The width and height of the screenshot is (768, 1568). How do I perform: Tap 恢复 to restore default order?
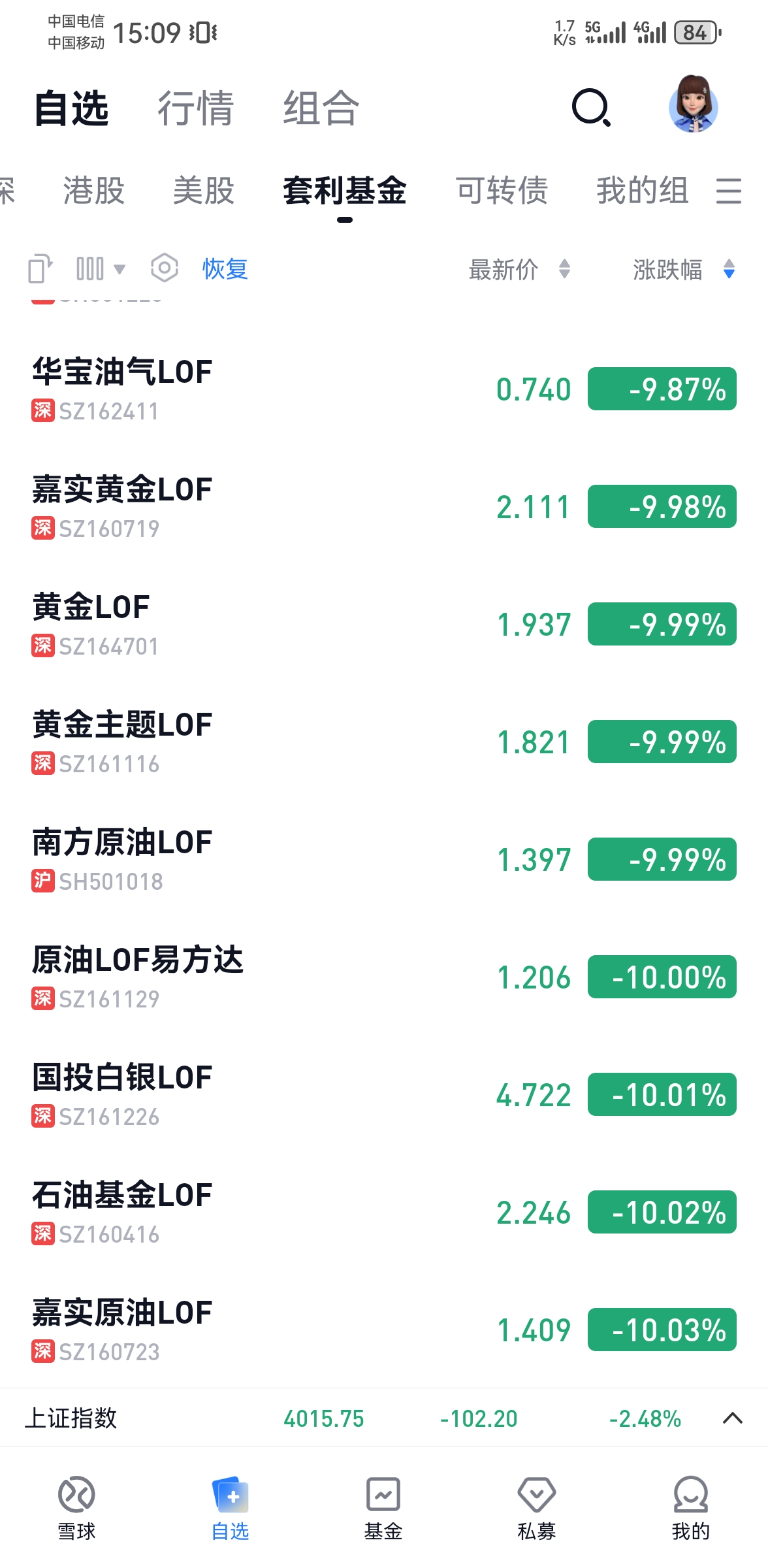[x=225, y=269]
